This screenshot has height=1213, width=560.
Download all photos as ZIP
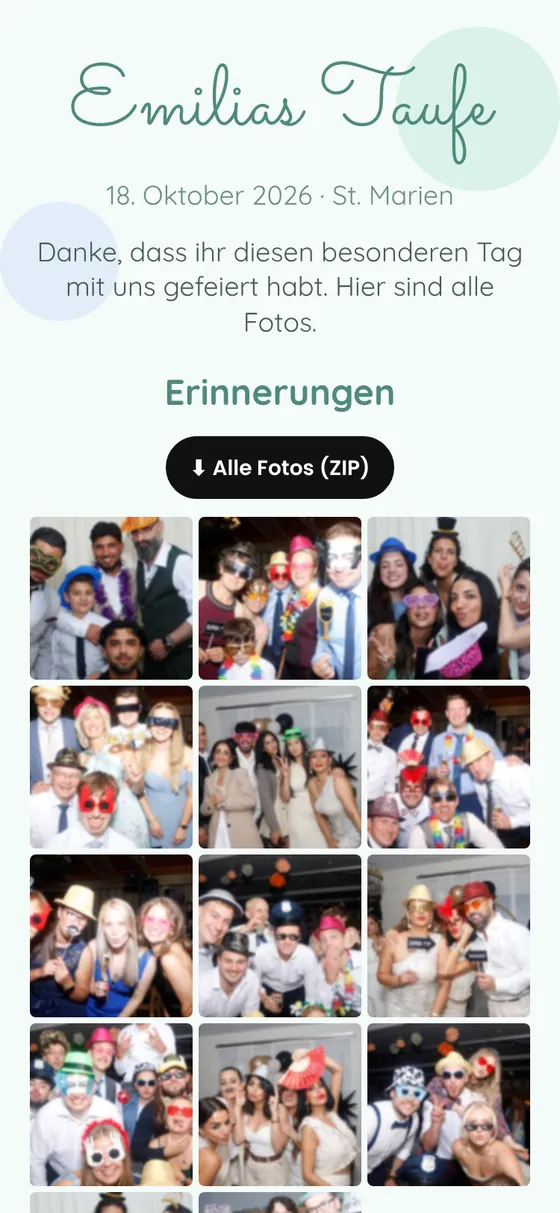pos(280,467)
